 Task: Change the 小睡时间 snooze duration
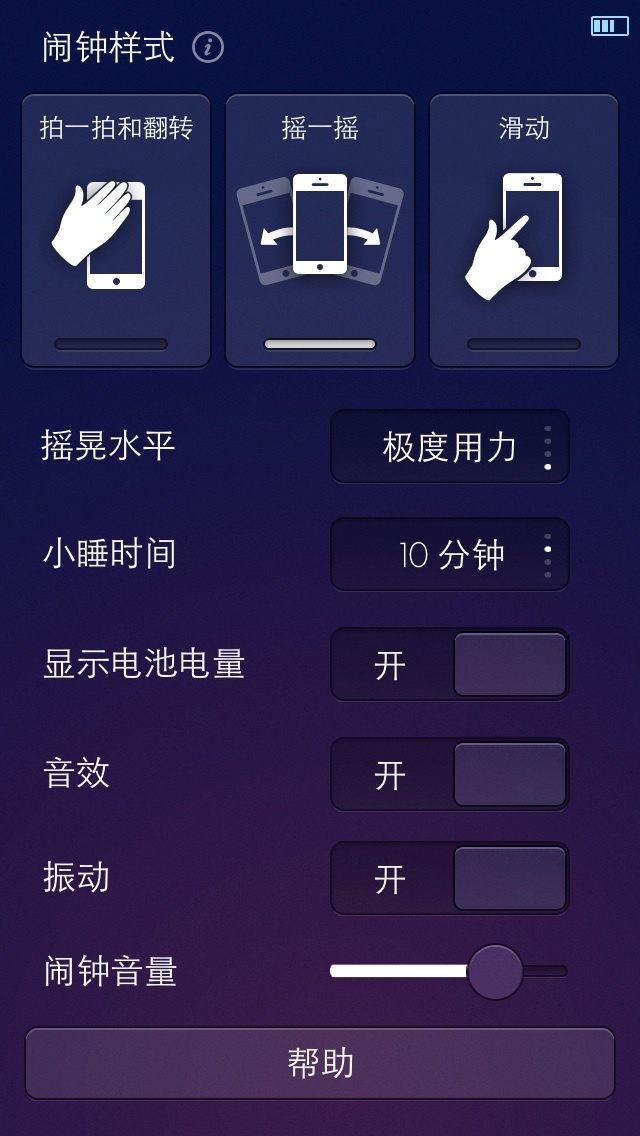coord(450,554)
